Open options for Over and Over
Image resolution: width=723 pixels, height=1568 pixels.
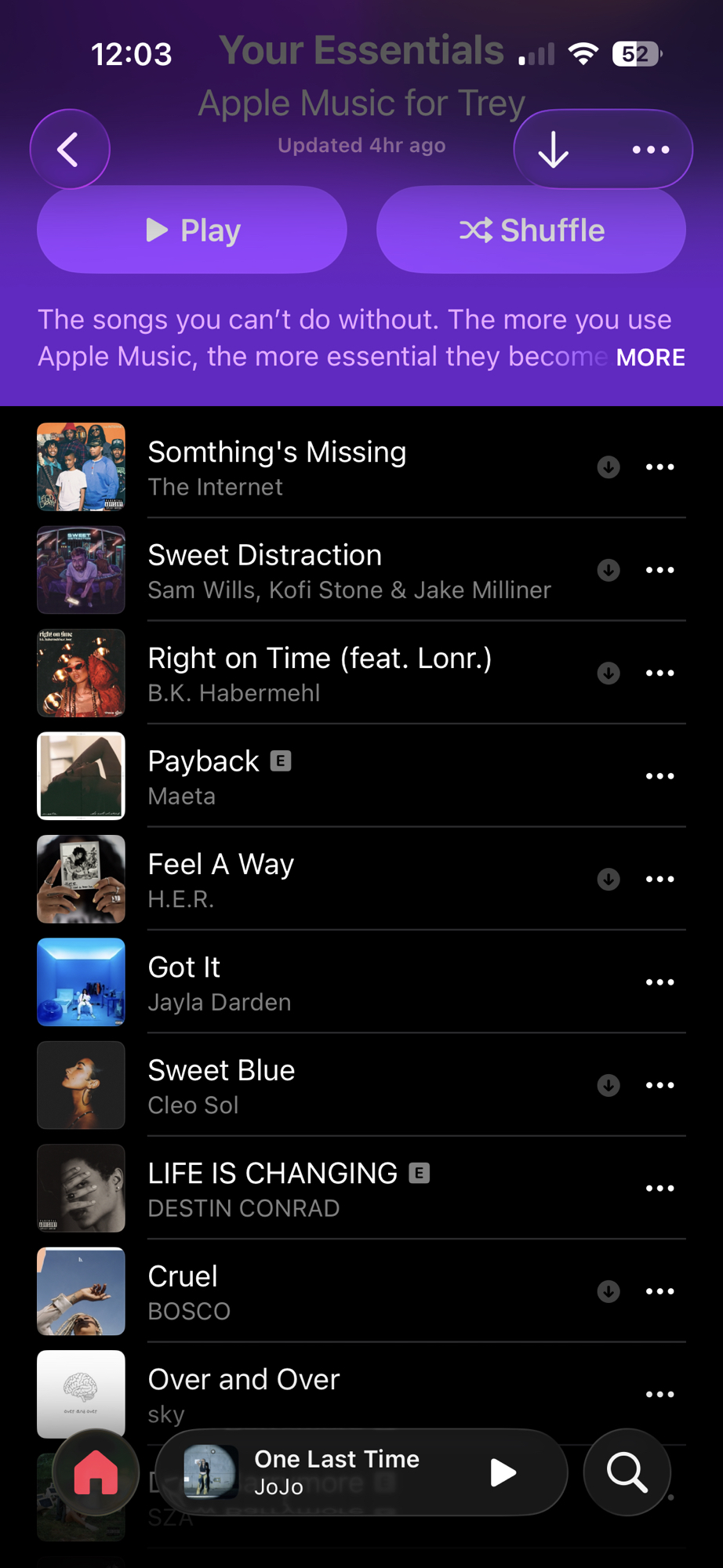point(659,1395)
